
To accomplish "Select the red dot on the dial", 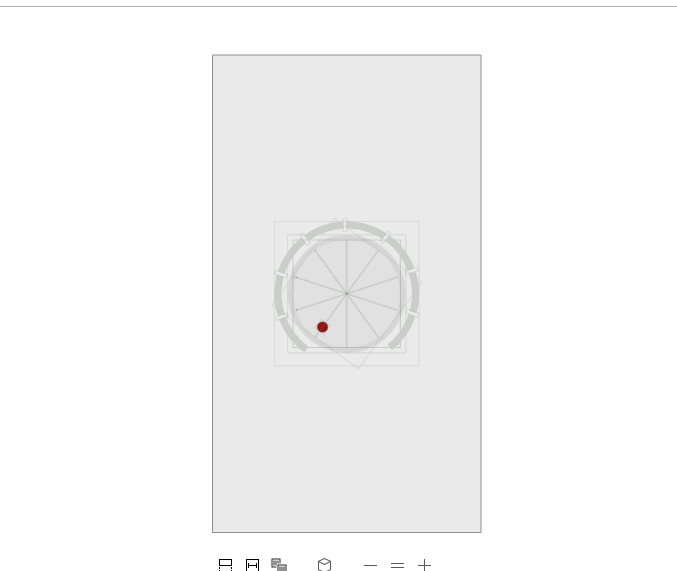I will 322,327.
